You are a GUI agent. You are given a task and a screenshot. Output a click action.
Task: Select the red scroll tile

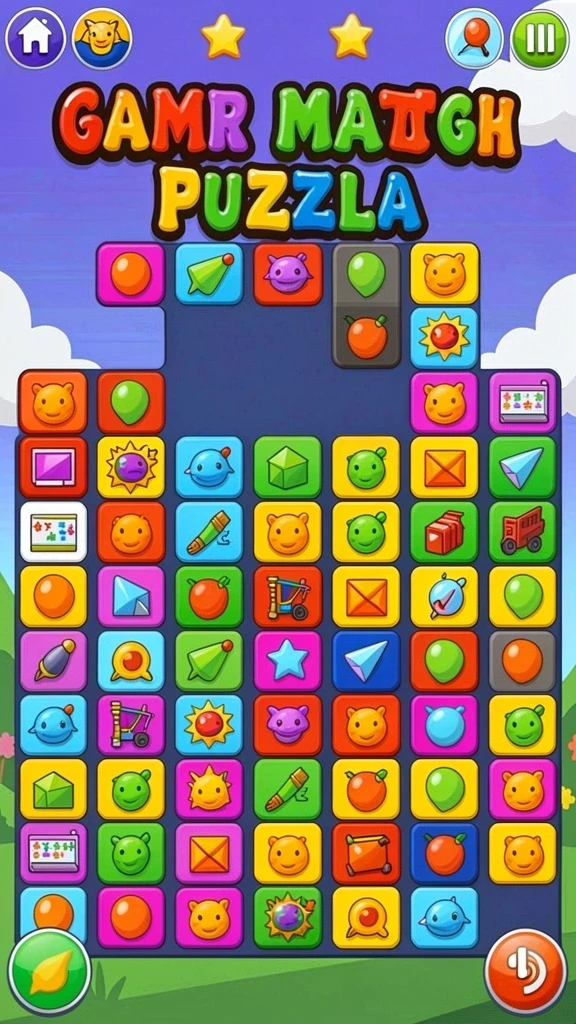point(366,854)
